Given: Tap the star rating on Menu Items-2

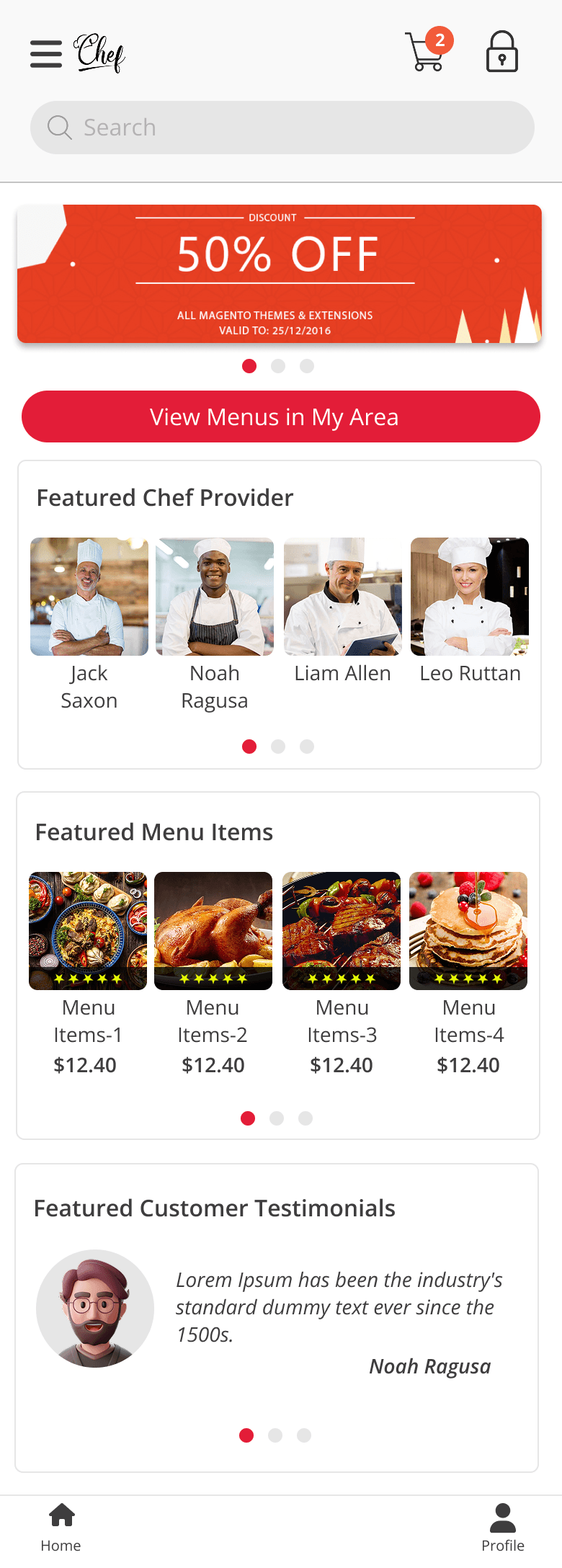Looking at the screenshot, I should 213,977.
